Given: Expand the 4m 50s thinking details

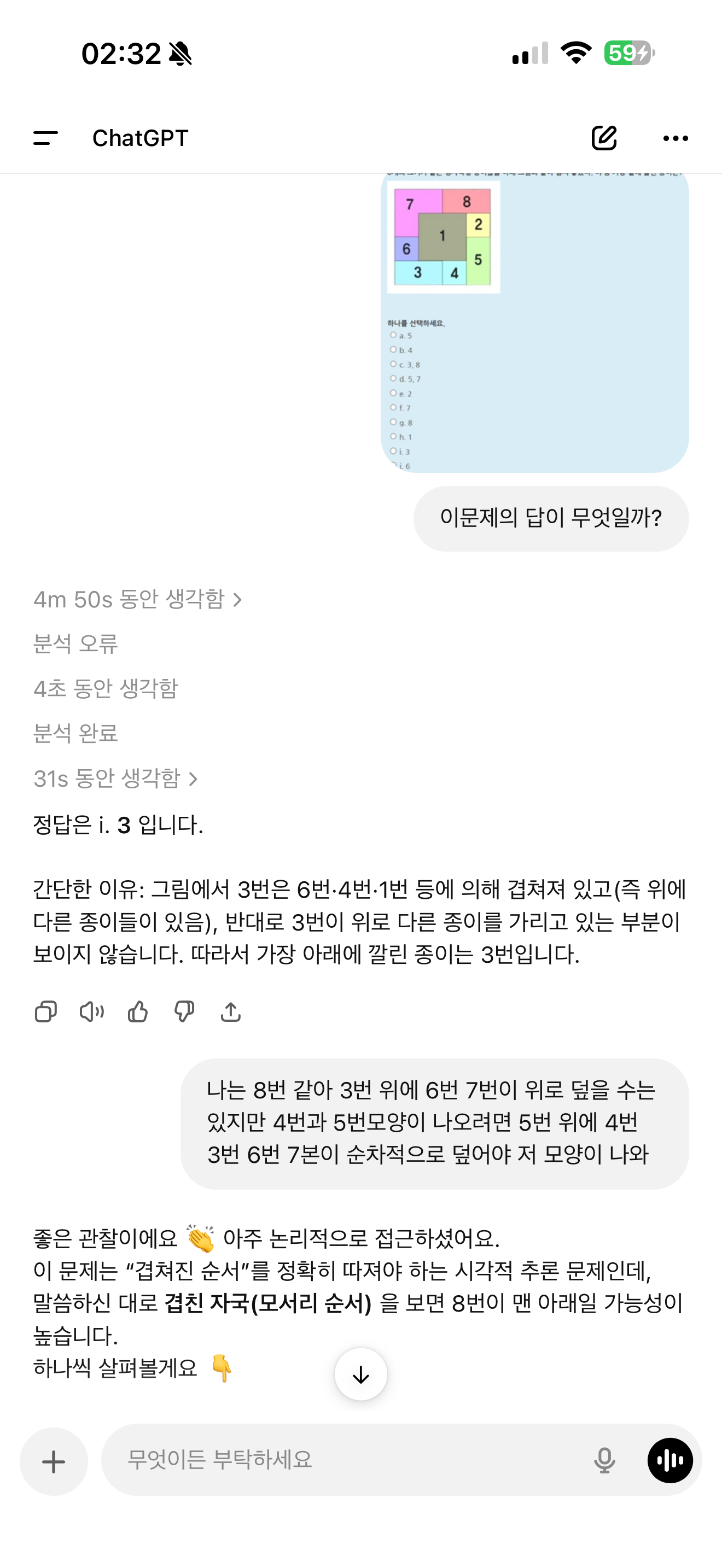Looking at the screenshot, I should coord(138,600).
